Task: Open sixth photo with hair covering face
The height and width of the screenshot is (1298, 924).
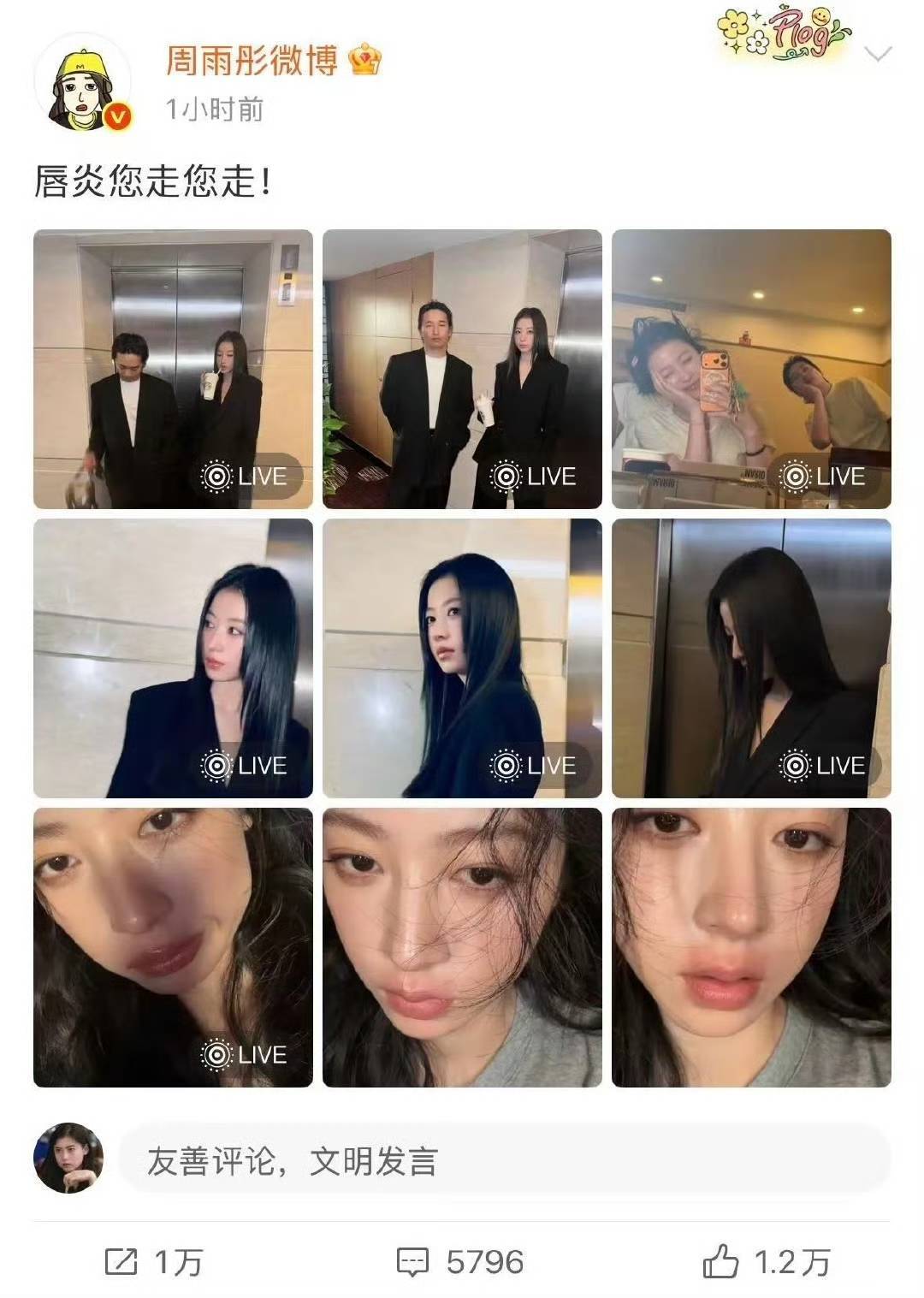Action: coord(751,658)
